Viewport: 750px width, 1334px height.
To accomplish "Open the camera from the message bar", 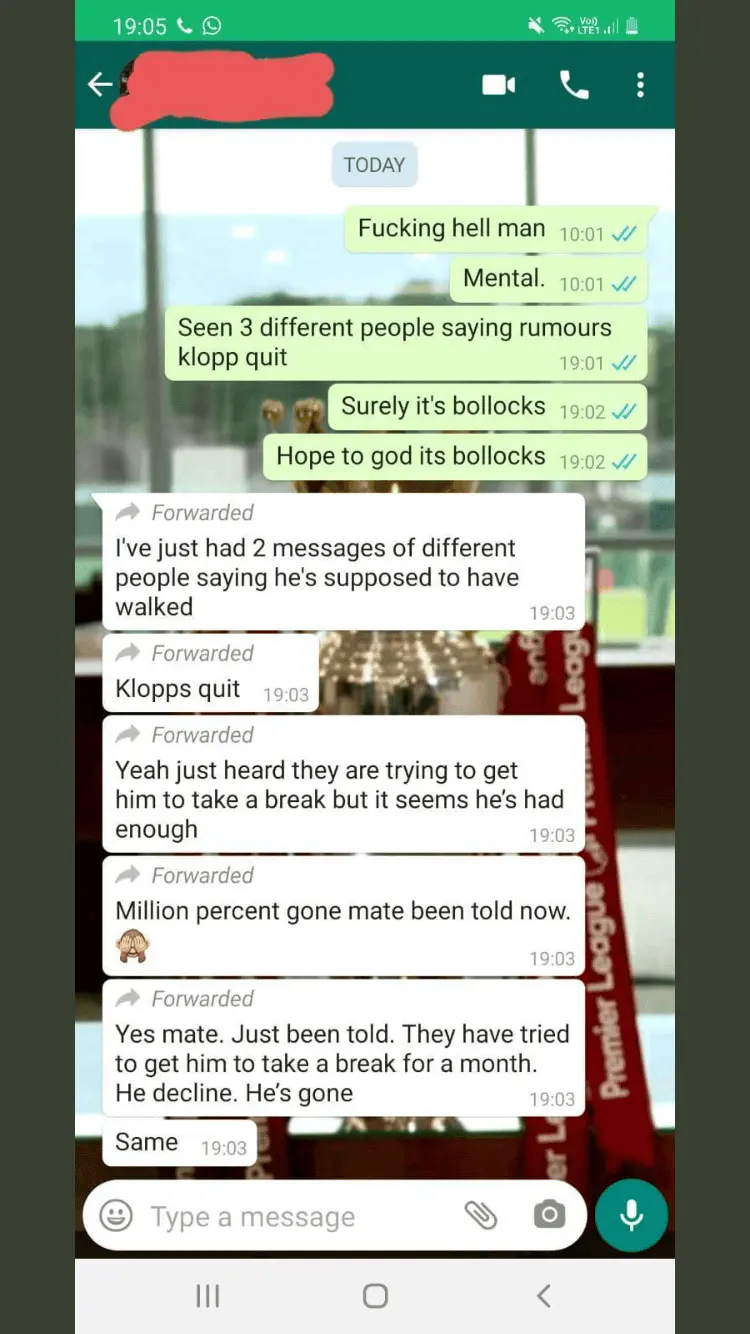I will 548,1215.
